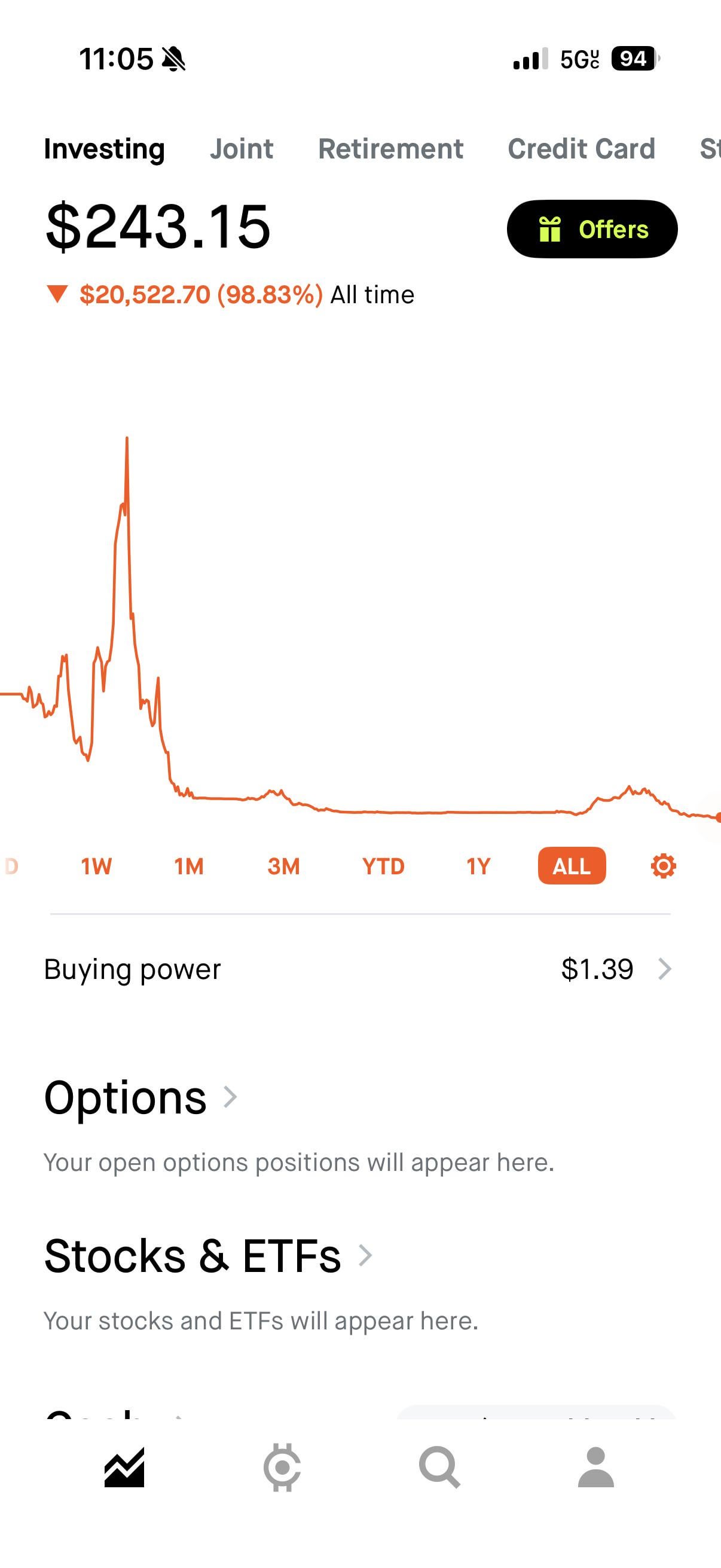Viewport: 721px width, 1568px height.
Task: Open the account profile tab
Action: point(595,1468)
